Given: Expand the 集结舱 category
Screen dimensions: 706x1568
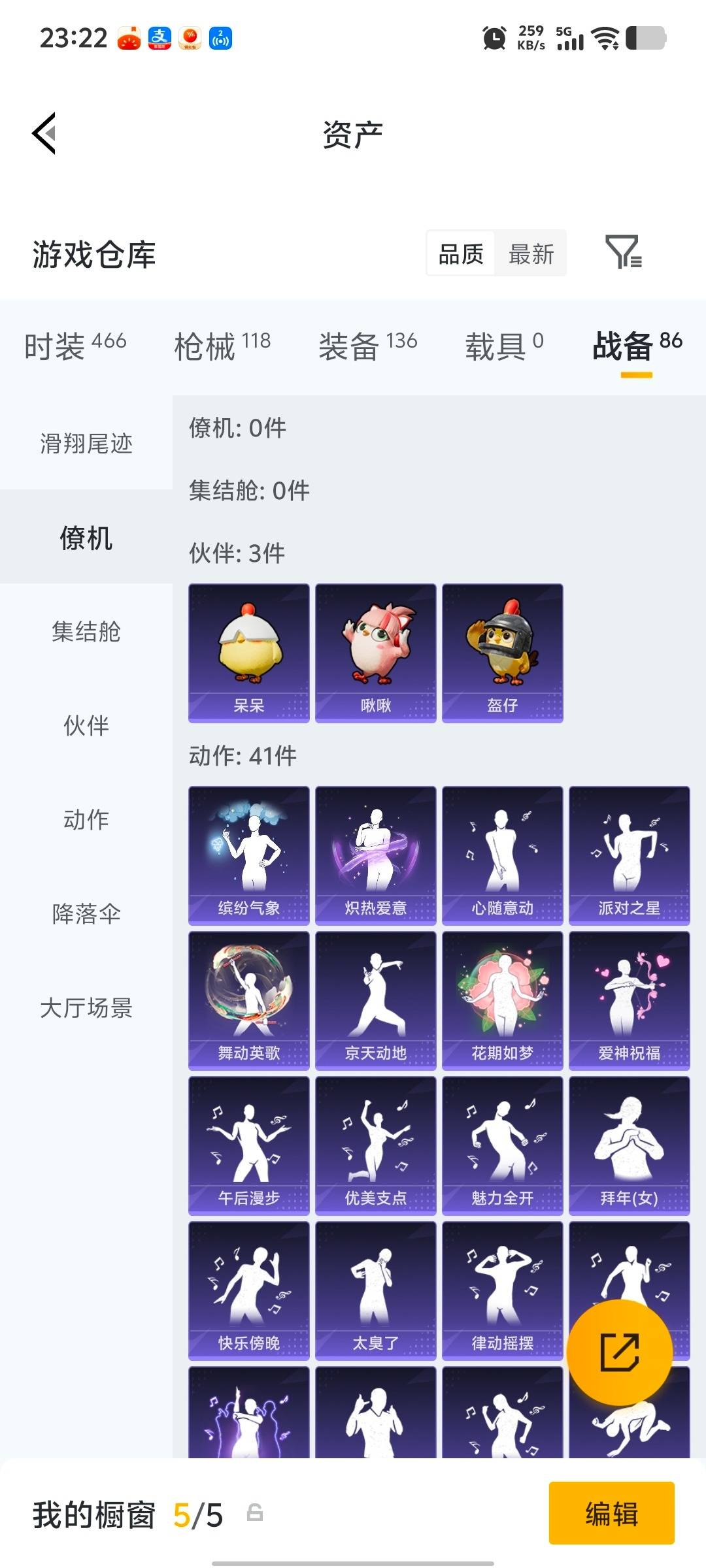Looking at the screenshot, I should (86, 632).
